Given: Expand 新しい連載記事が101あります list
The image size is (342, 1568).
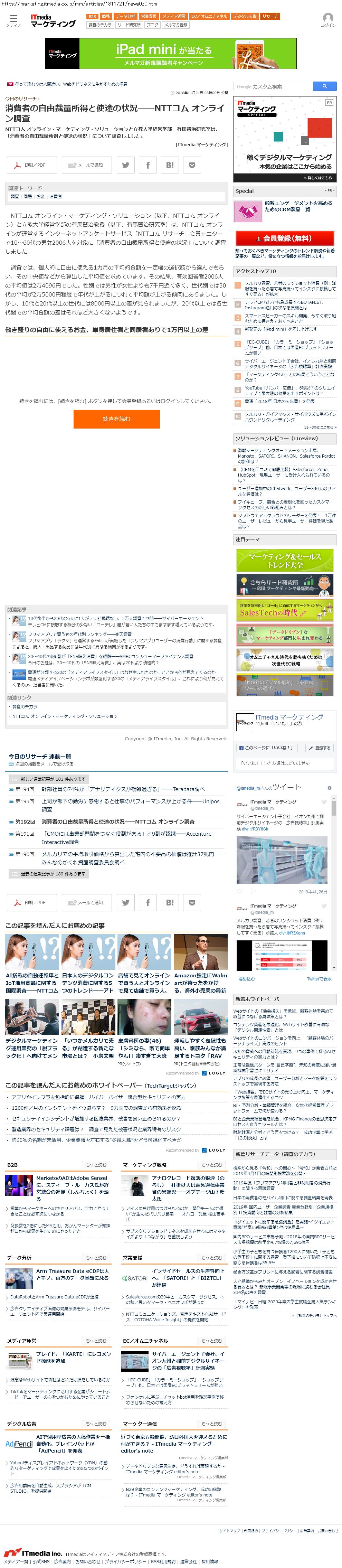Looking at the screenshot, I should [49, 779].
